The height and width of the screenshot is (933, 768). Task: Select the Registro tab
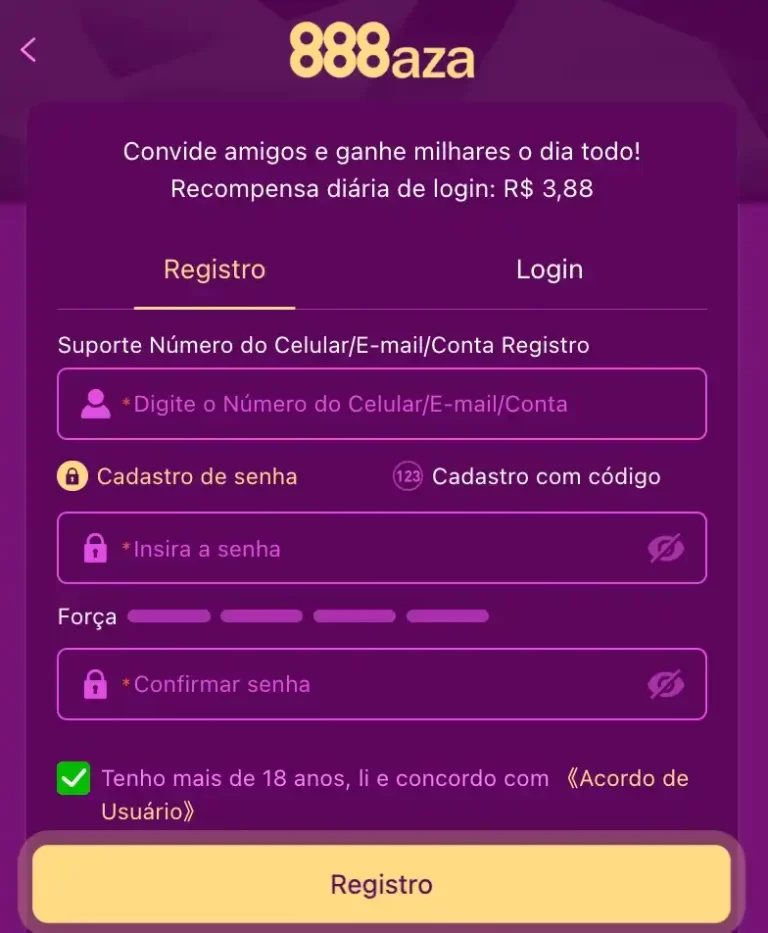(213, 269)
